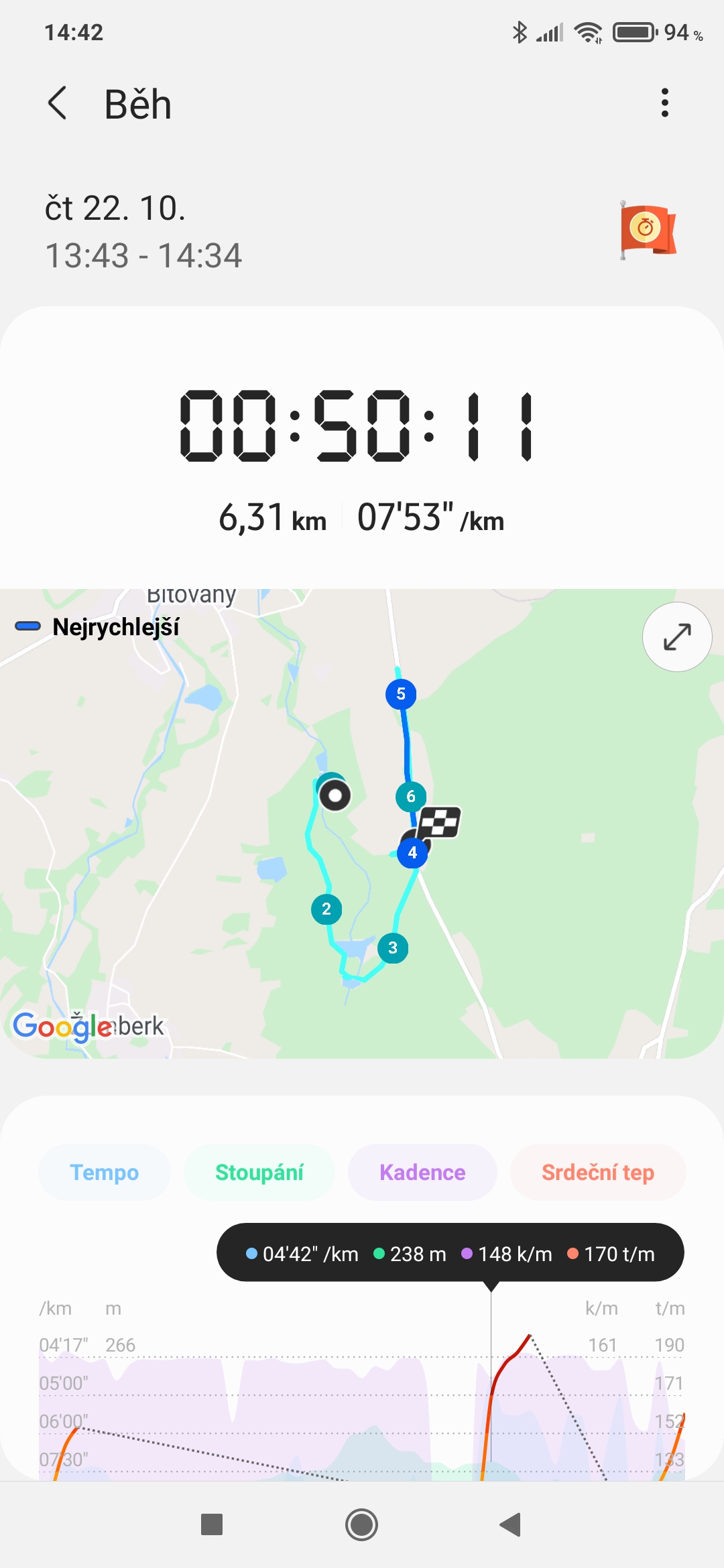Image resolution: width=724 pixels, height=1568 pixels.
Task: Toggle the Srdeční tep chart chip
Action: [x=598, y=1172]
